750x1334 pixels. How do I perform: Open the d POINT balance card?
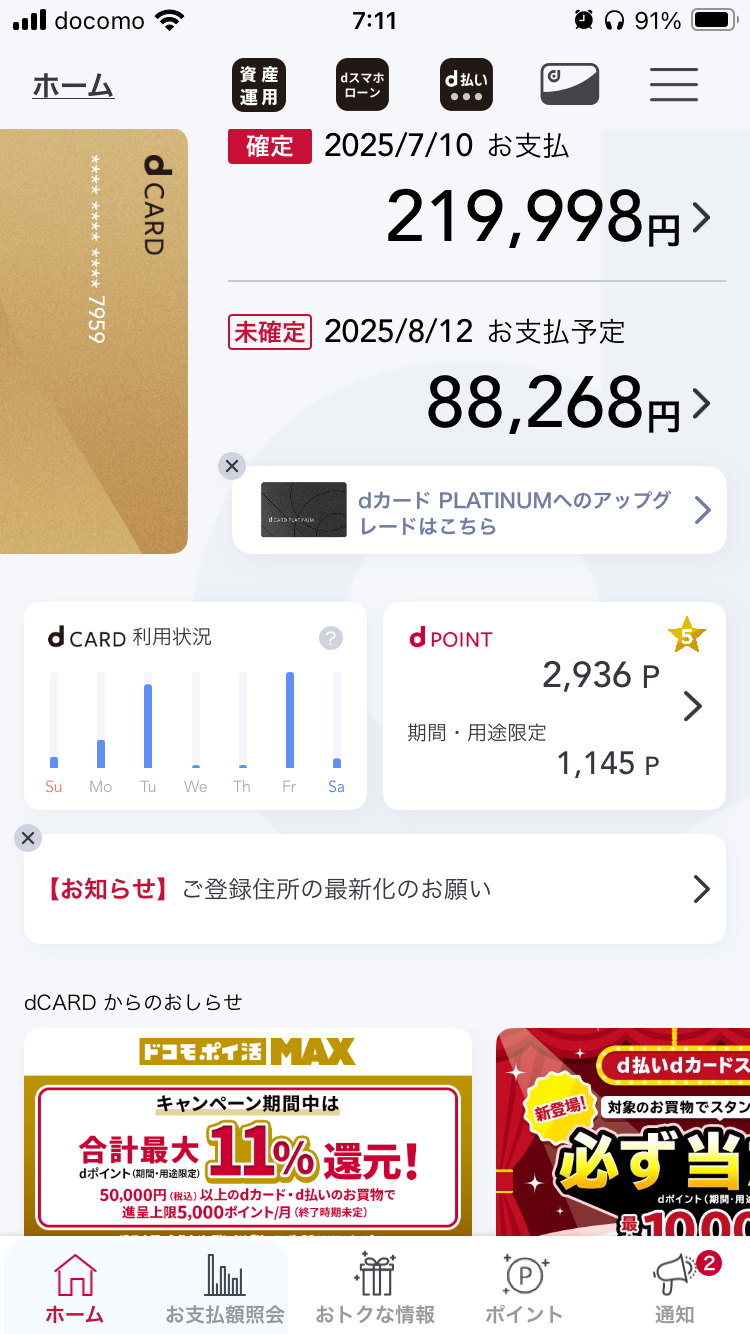pos(555,706)
